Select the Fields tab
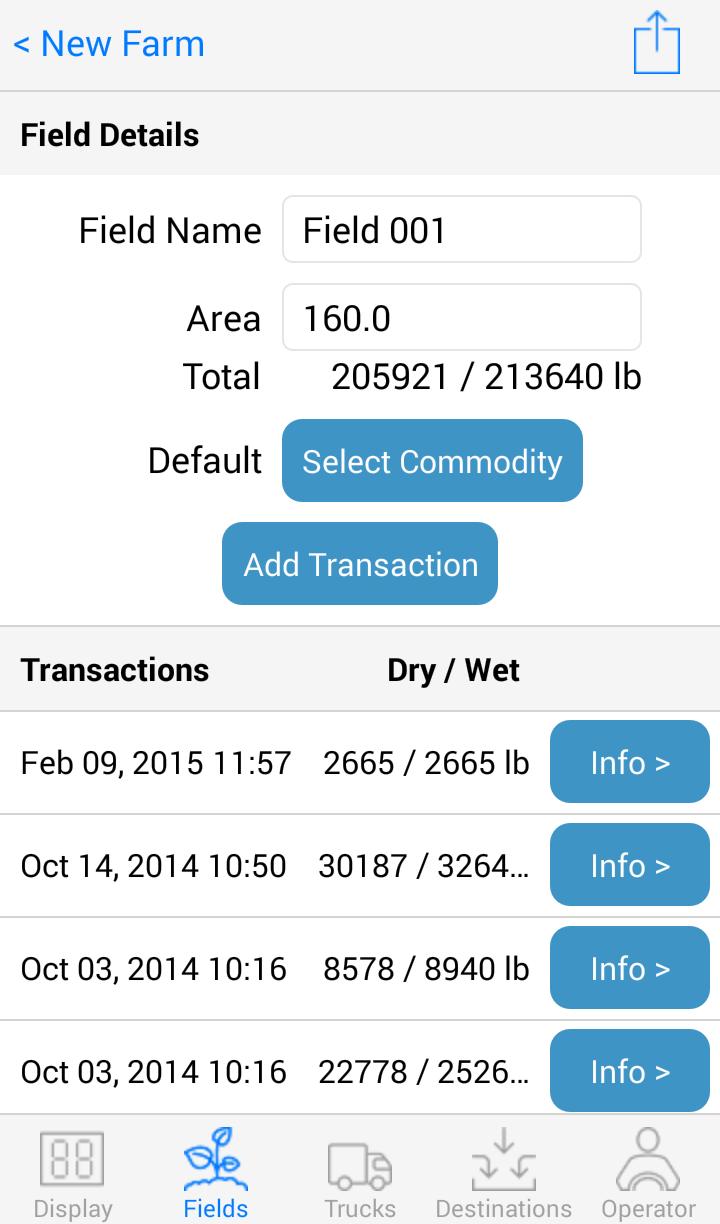The height and width of the screenshot is (1224, 720). click(216, 1172)
